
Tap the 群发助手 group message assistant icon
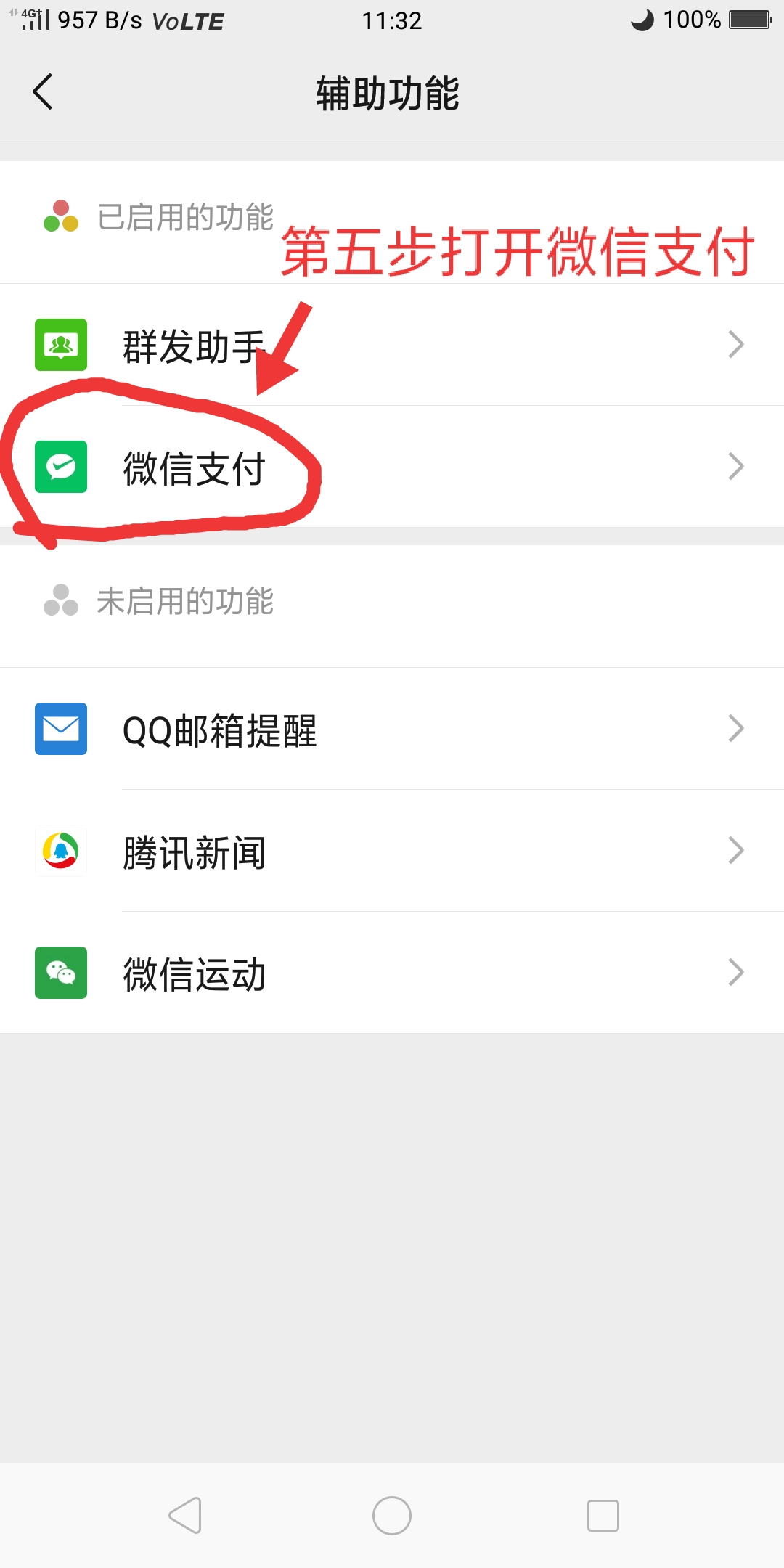61,346
